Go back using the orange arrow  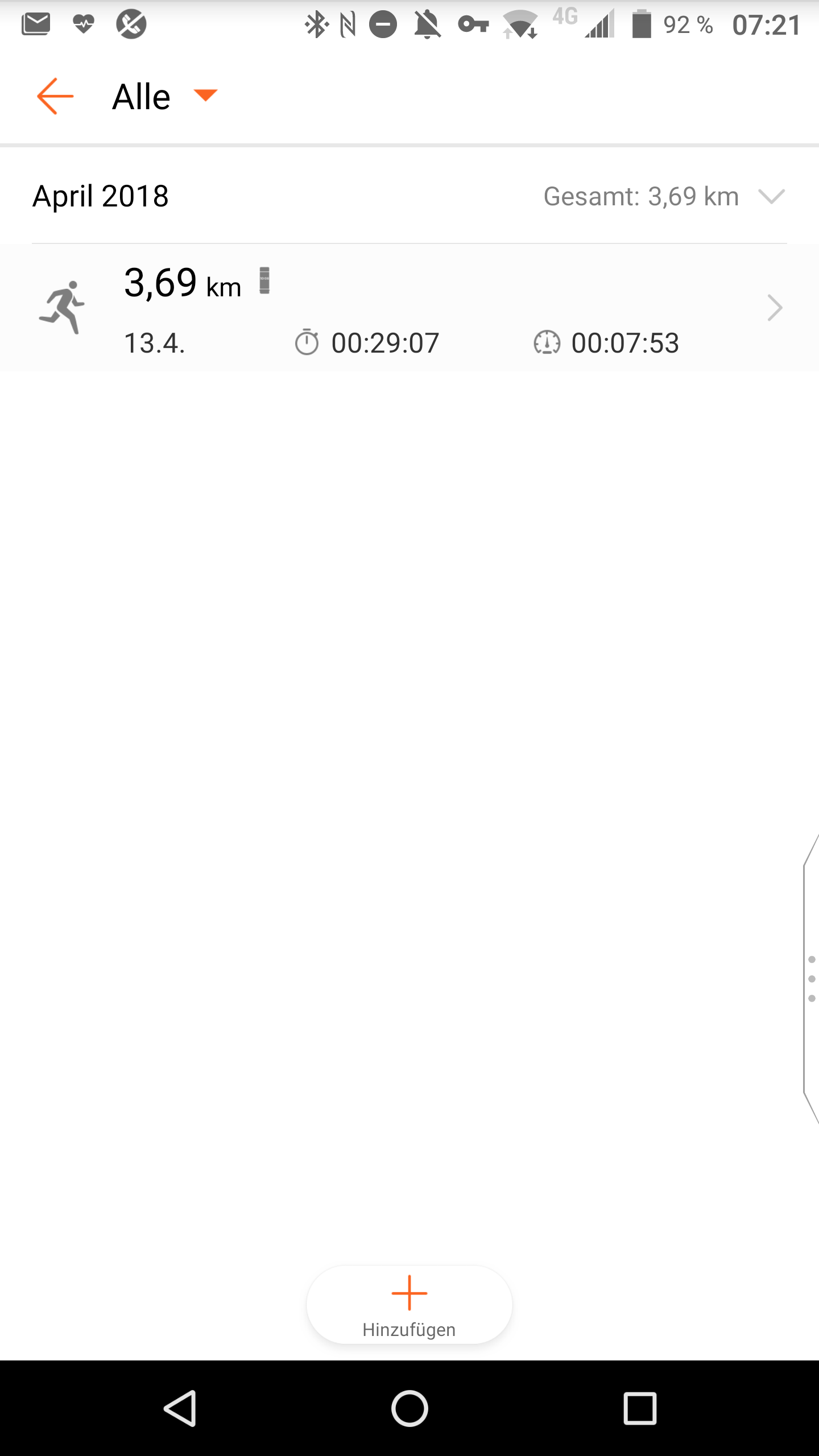tap(55, 96)
